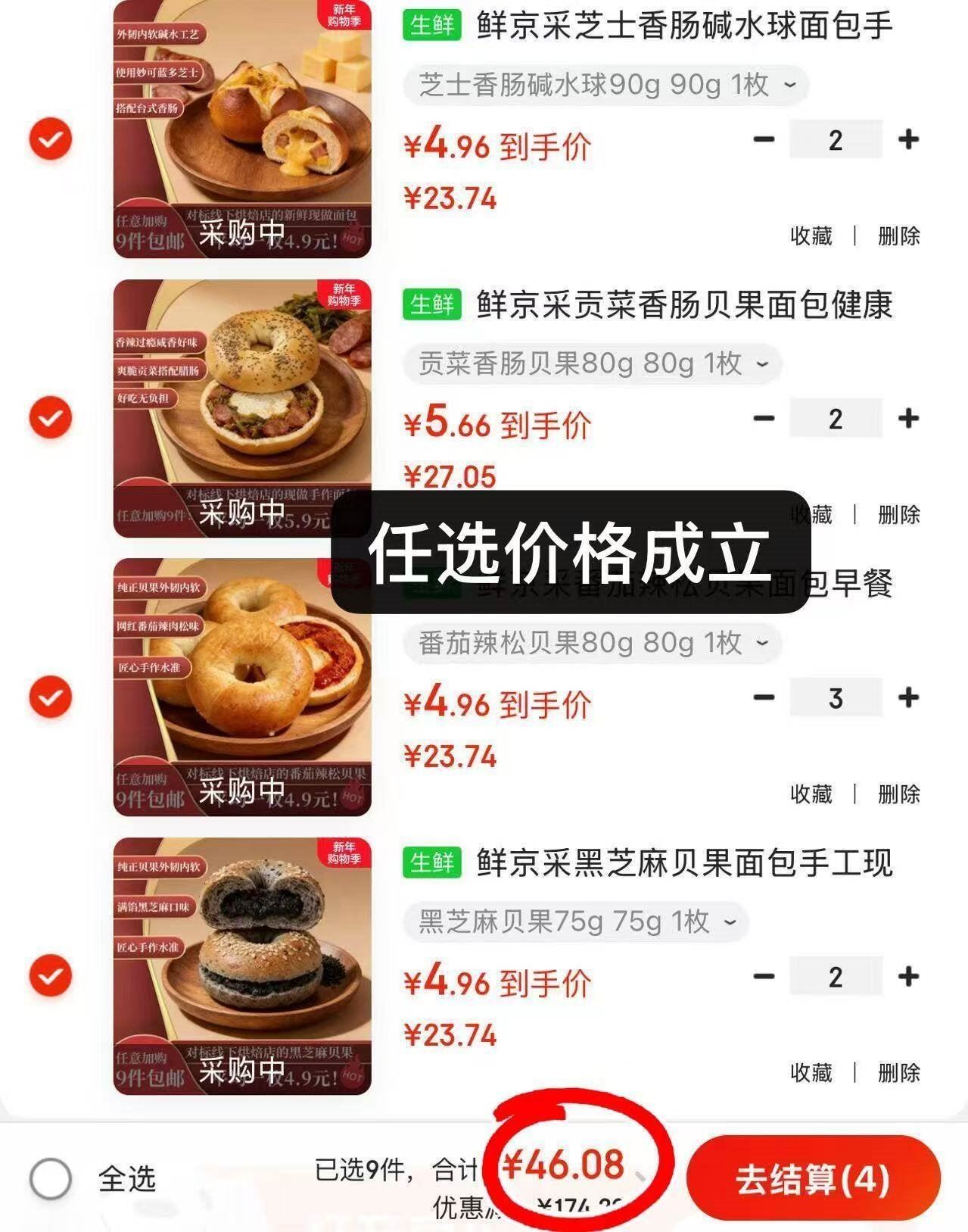Add 黑芝麻贝果 to 收藏

coord(811,1072)
